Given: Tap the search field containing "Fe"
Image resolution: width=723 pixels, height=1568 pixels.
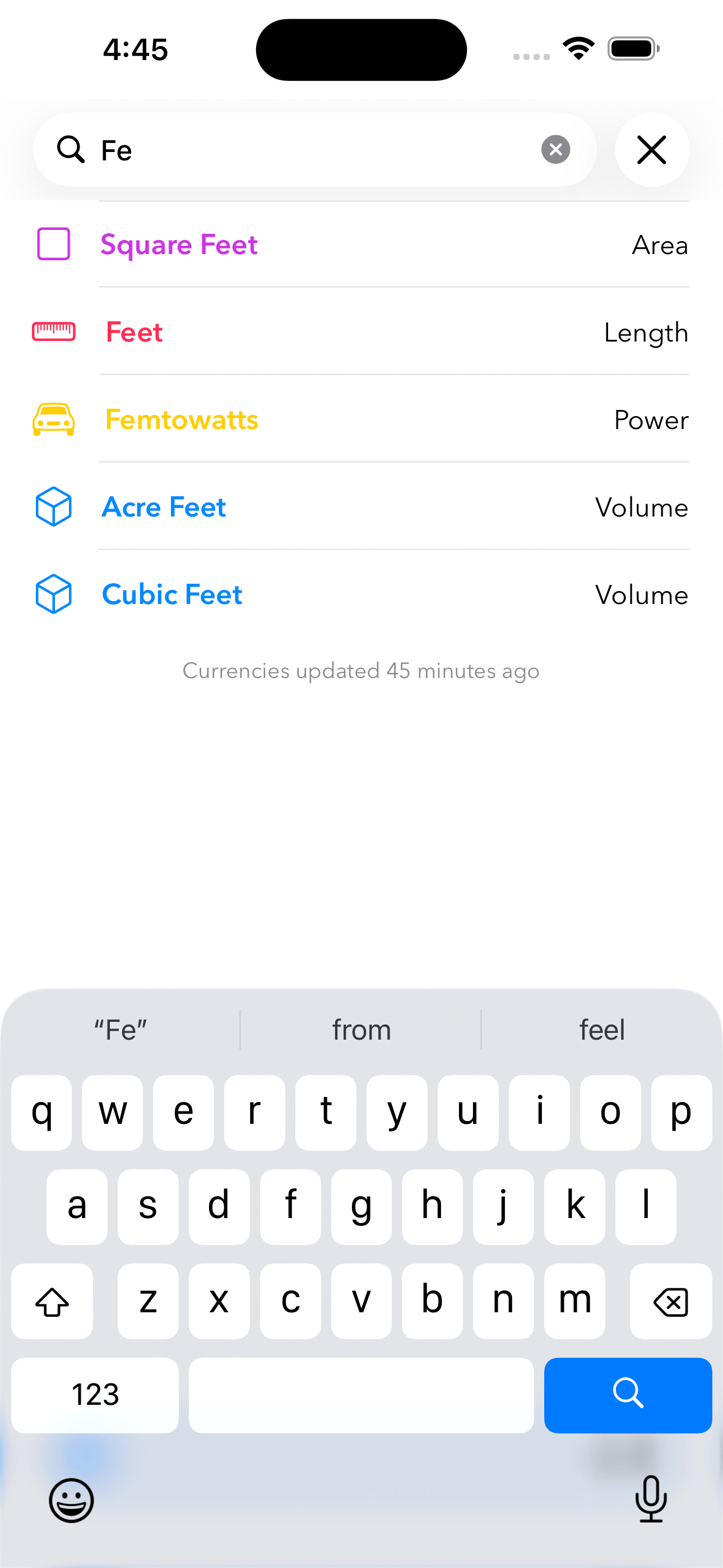Looking at the screenshot, I should click(x=304, y=149).
